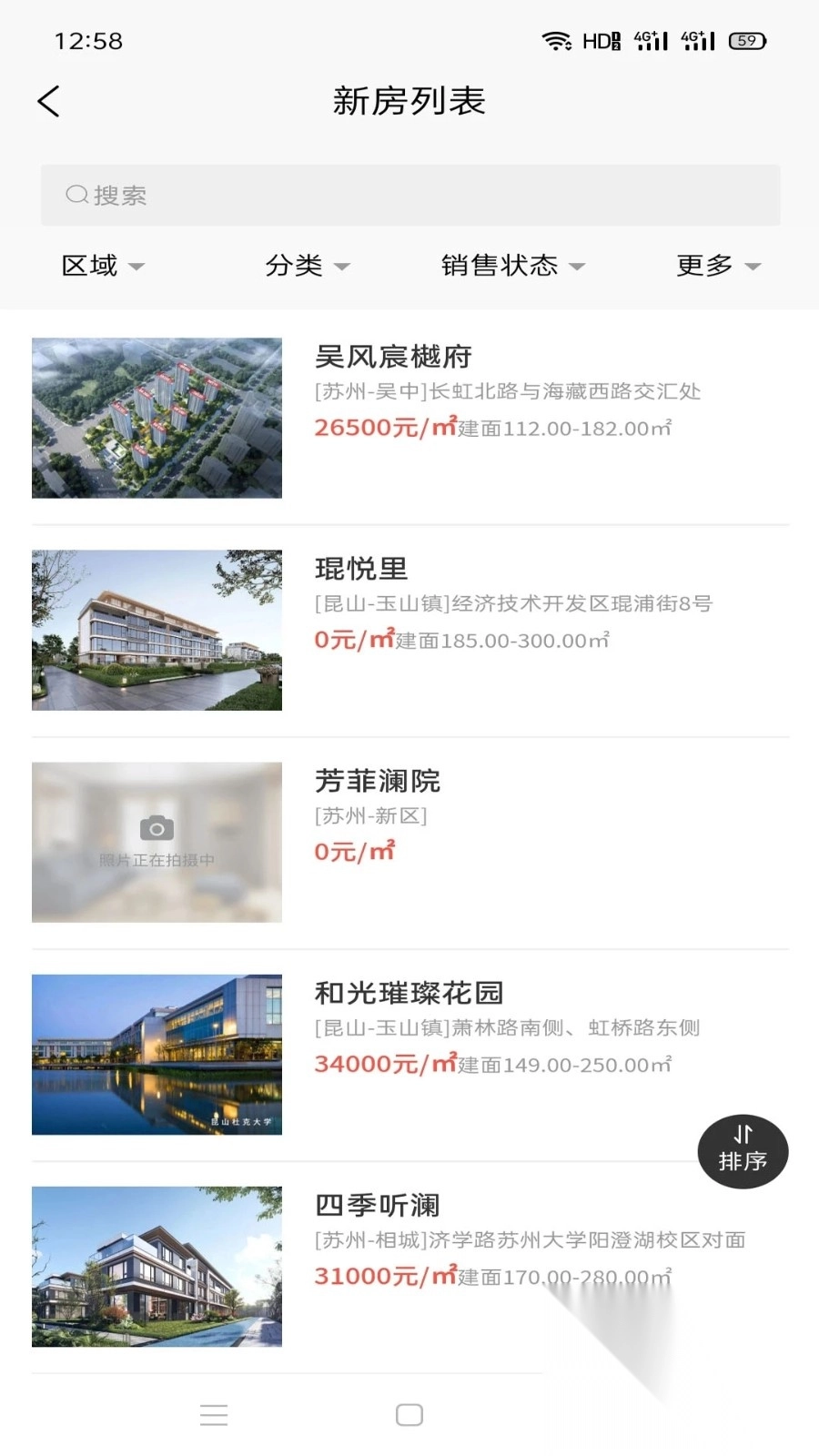Select the 新房列表 title

(x=409, y=101)
